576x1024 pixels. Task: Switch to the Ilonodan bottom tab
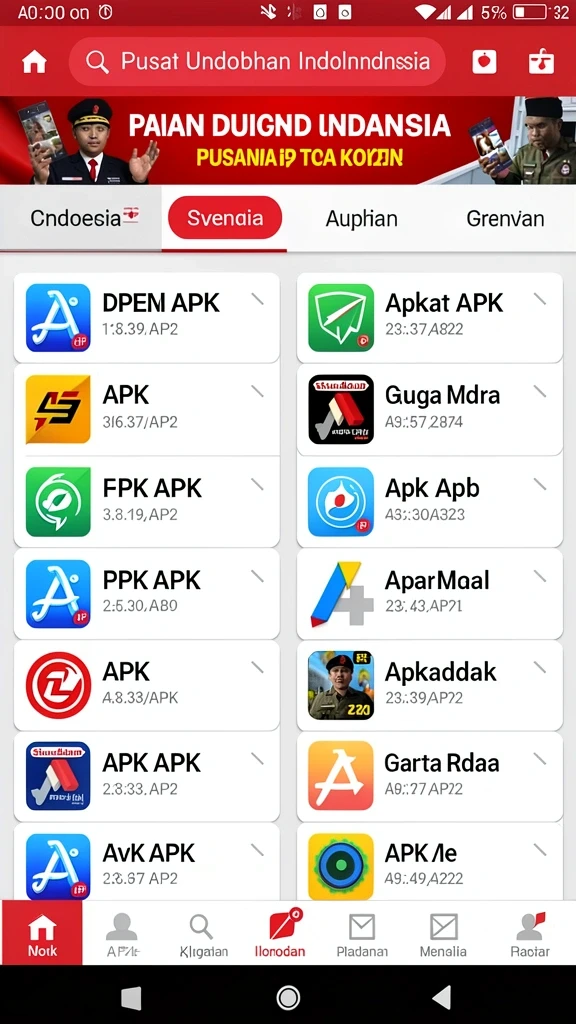click(x=280, y=934)
